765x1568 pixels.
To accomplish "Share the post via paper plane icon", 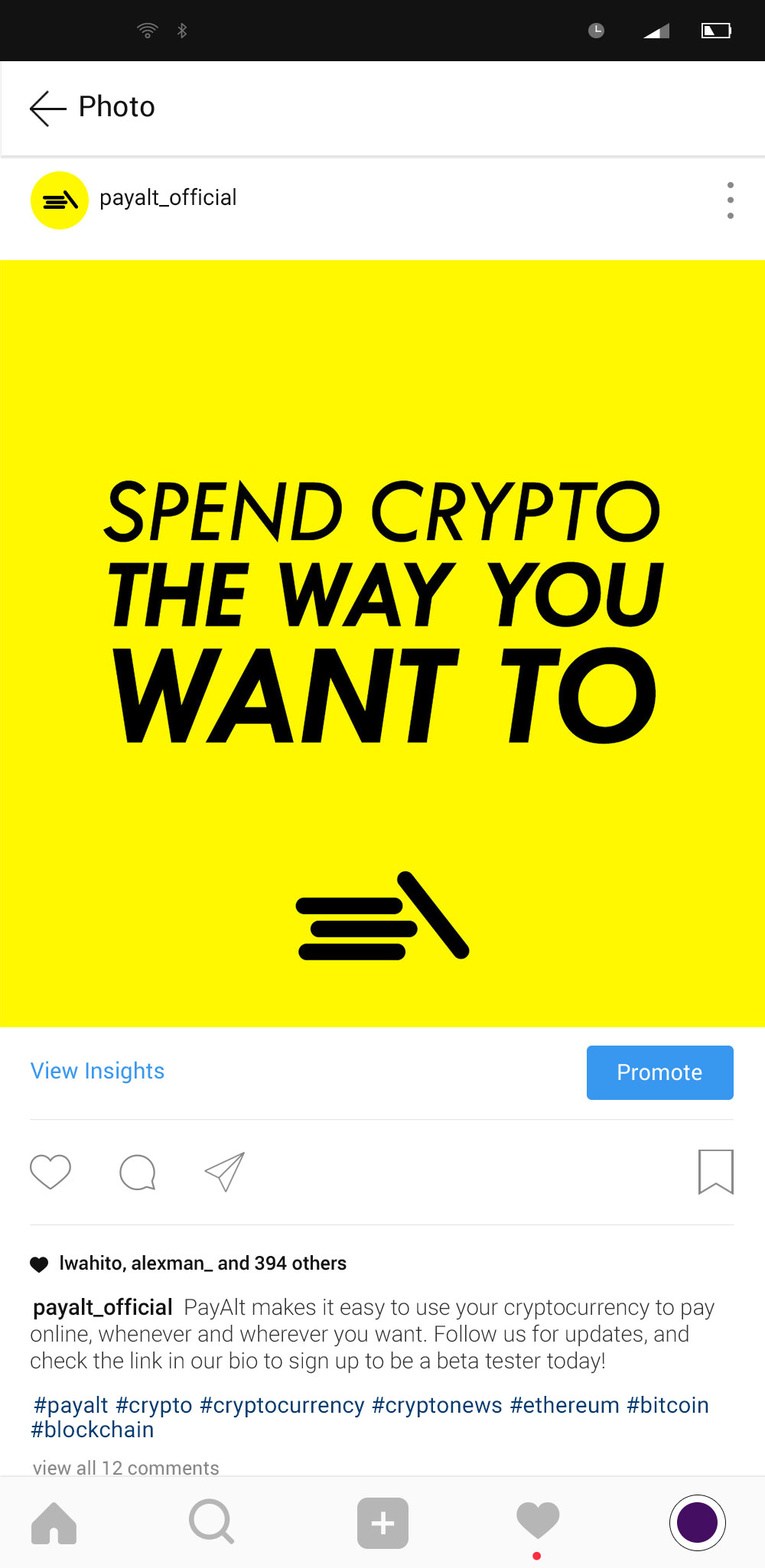I will tap(225, 1171).
